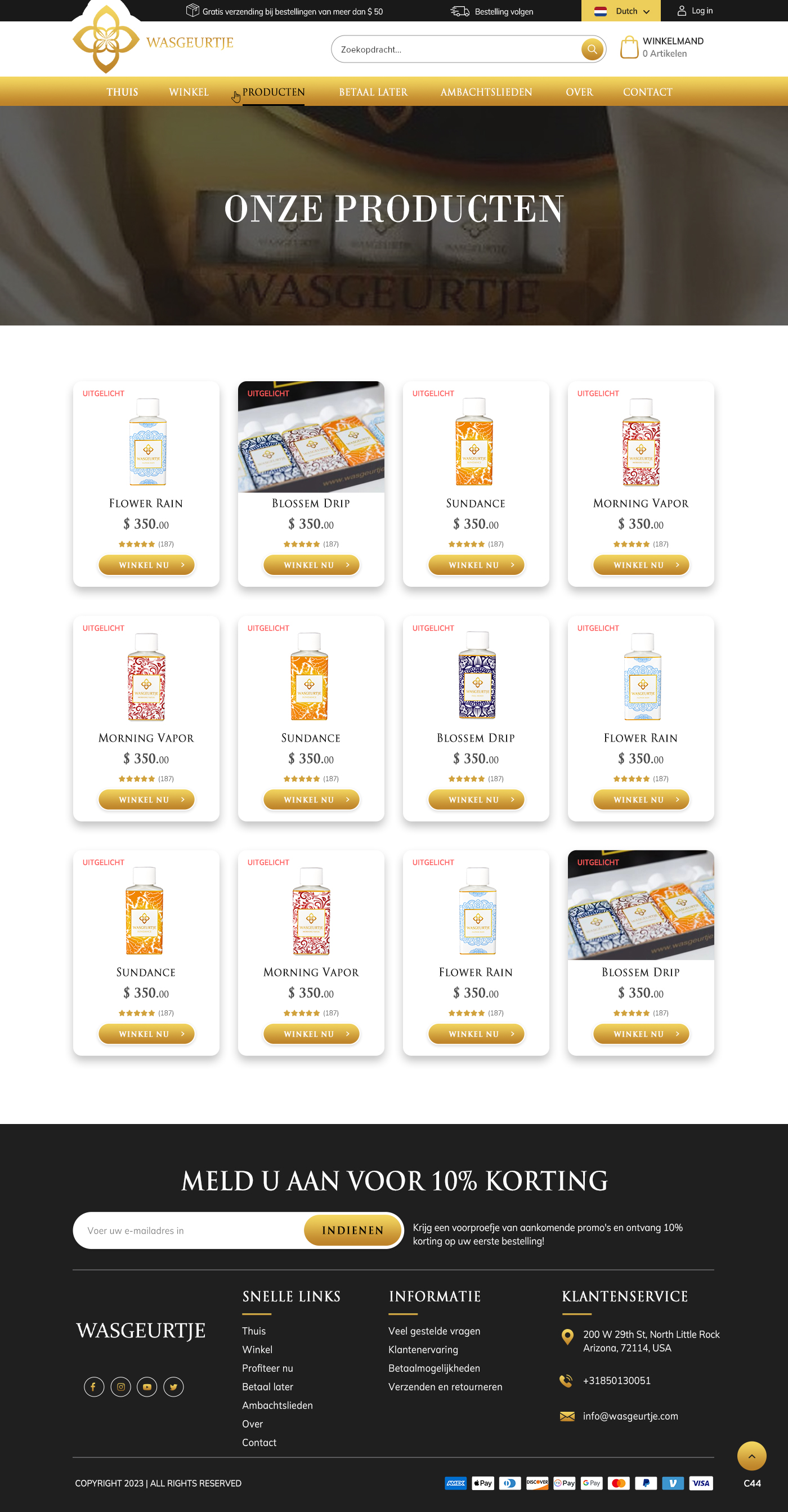The height and width of the screenshot is (1512, 788).
Task: Open the Twitter social icon
Action: 173,1387
